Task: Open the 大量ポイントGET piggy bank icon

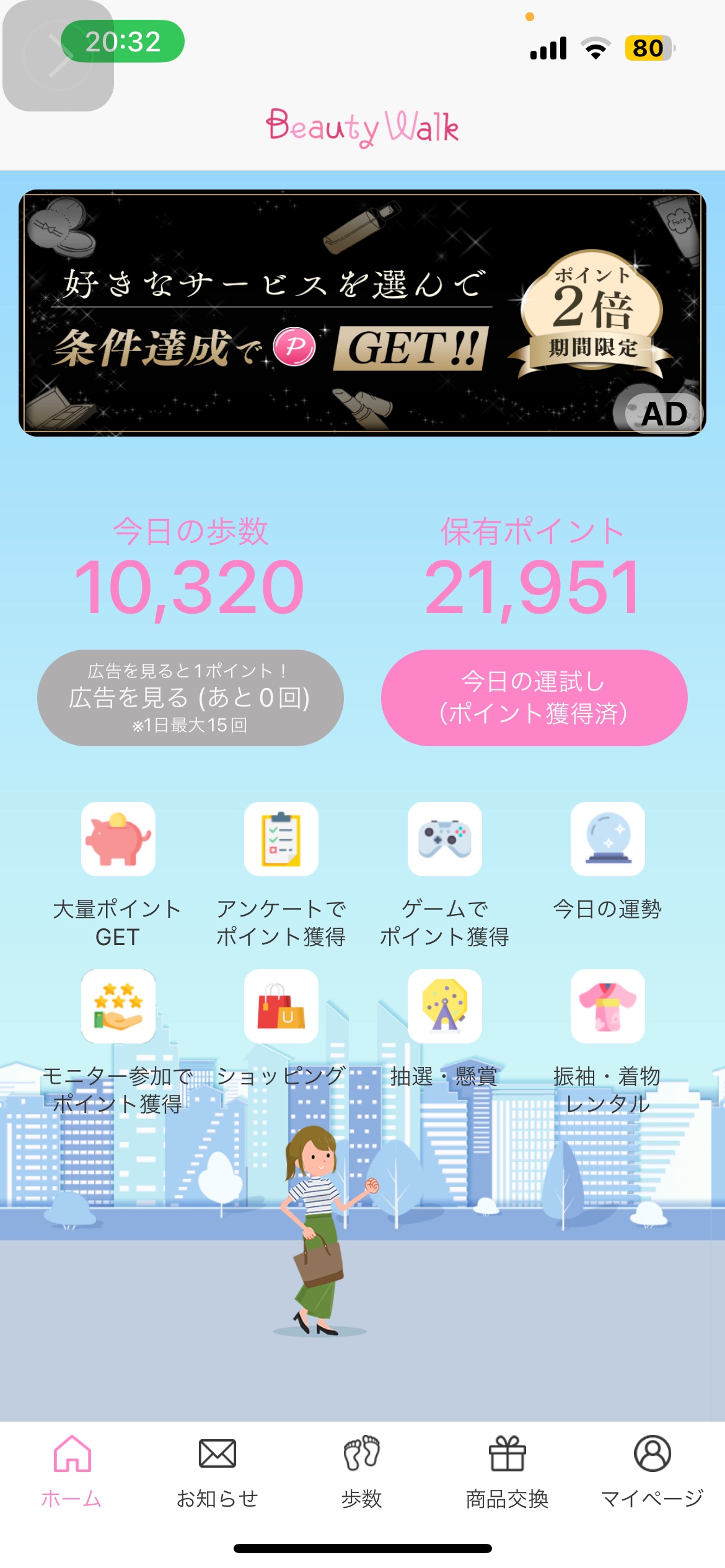Action: point(118,840)
